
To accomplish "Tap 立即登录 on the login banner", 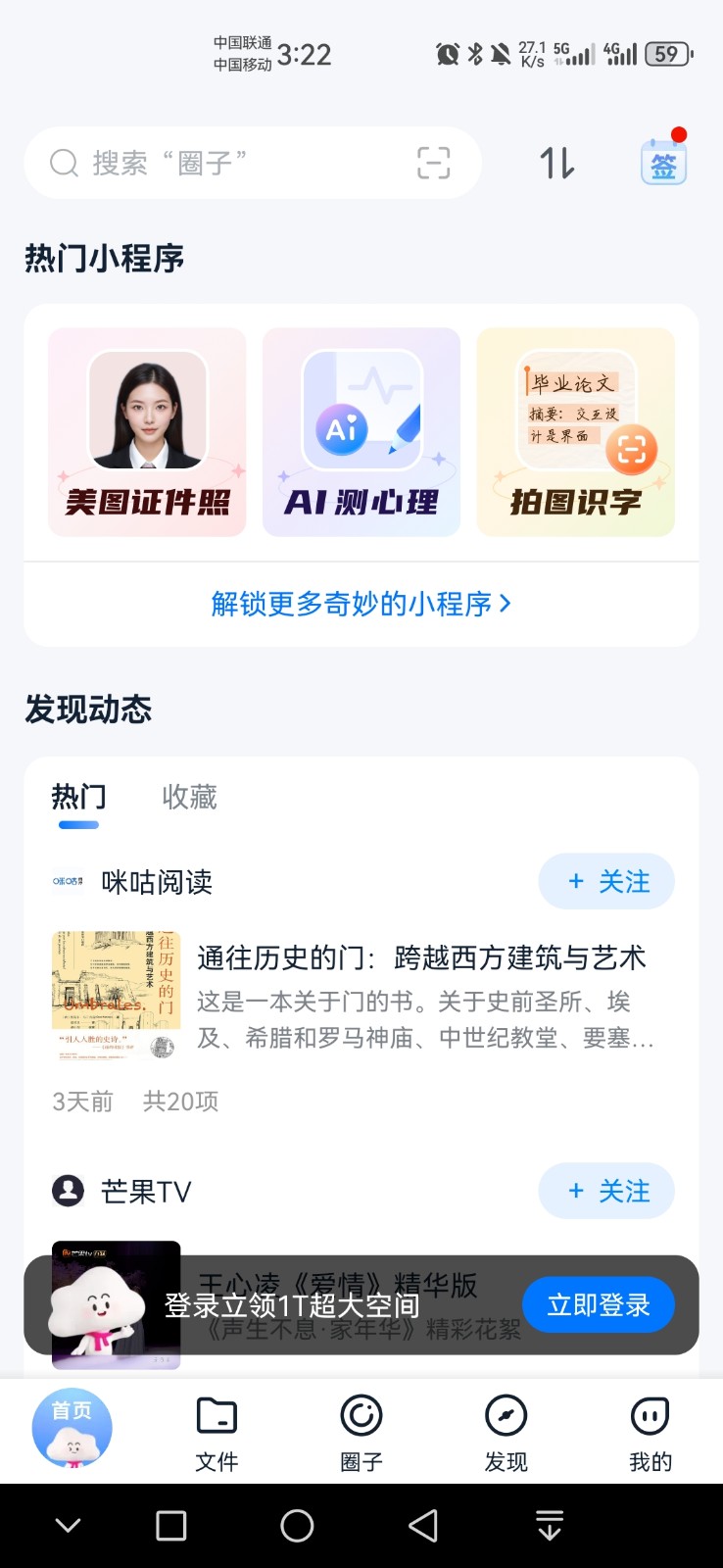I will [598, 1304].
